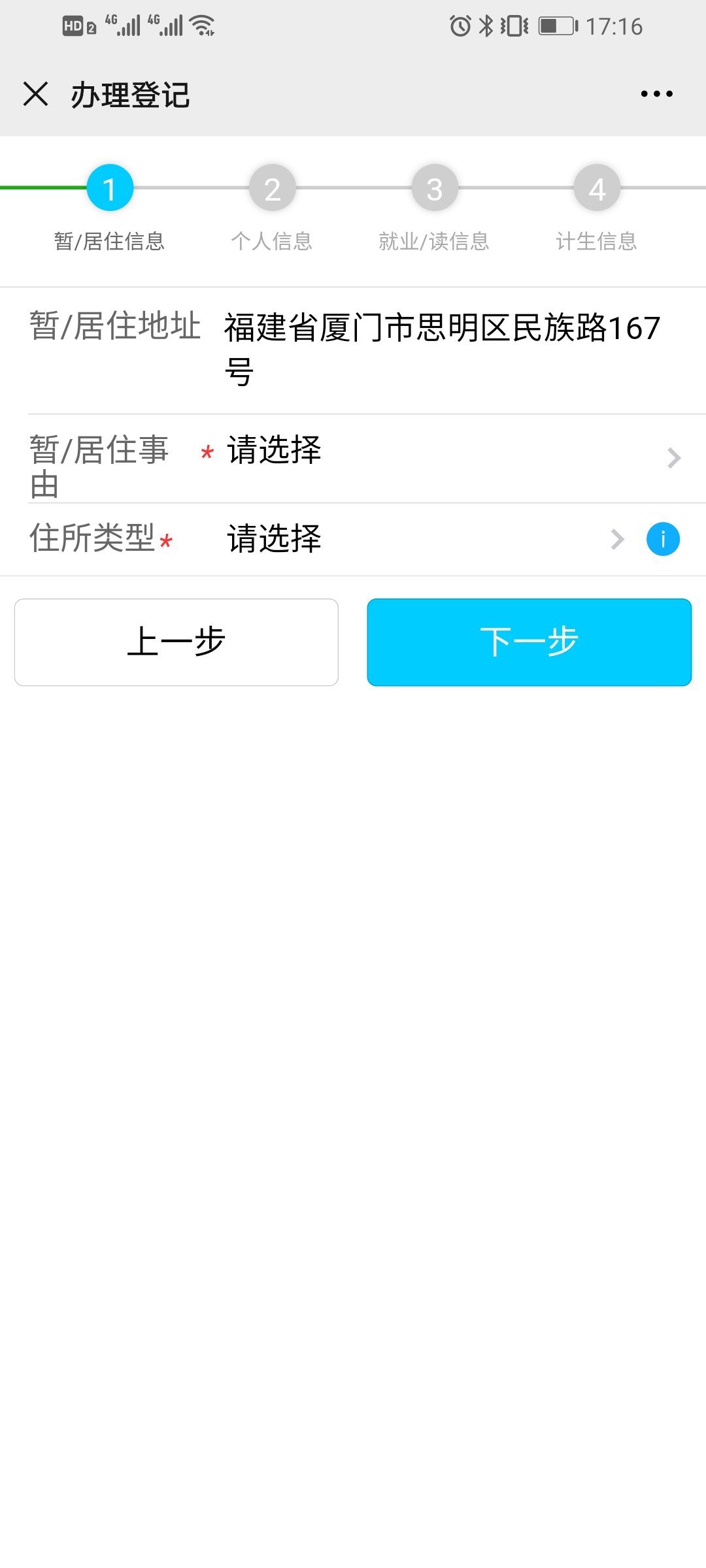Select a reason for 暂/居住事由
This screenshot has width=706, height=1568.
point(445,457)
